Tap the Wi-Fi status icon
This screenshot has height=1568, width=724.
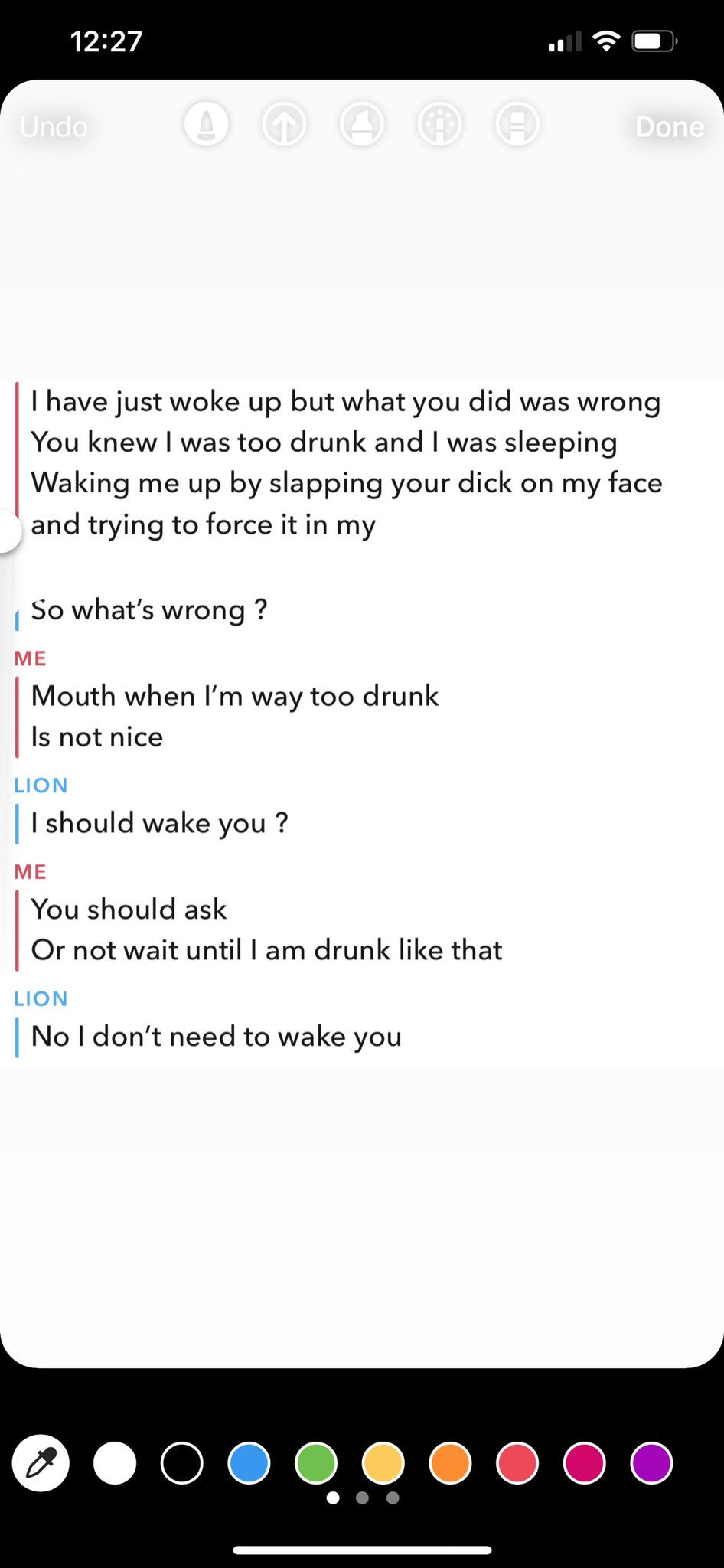pos(605,41)
